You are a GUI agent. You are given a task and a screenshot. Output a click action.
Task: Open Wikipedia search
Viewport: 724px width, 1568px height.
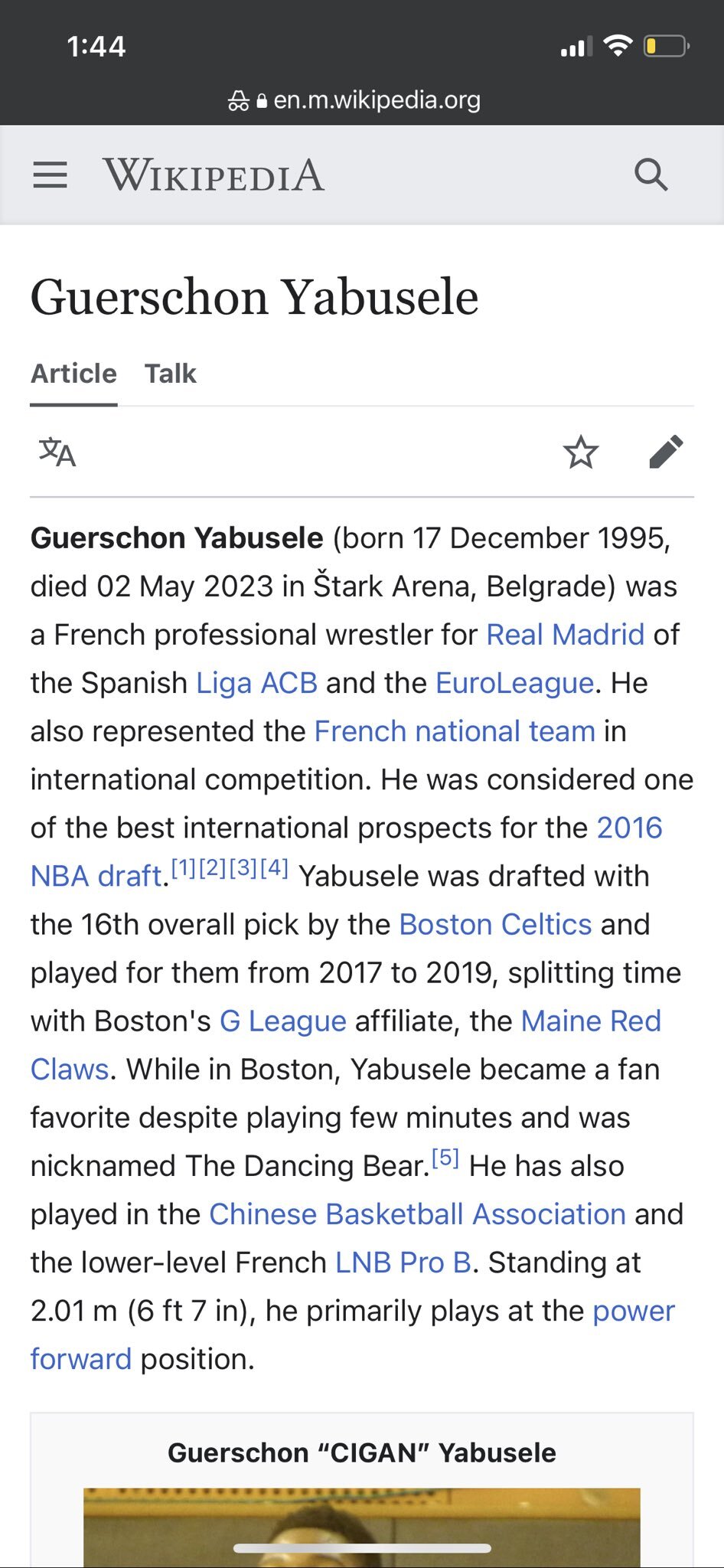[651, 175]
